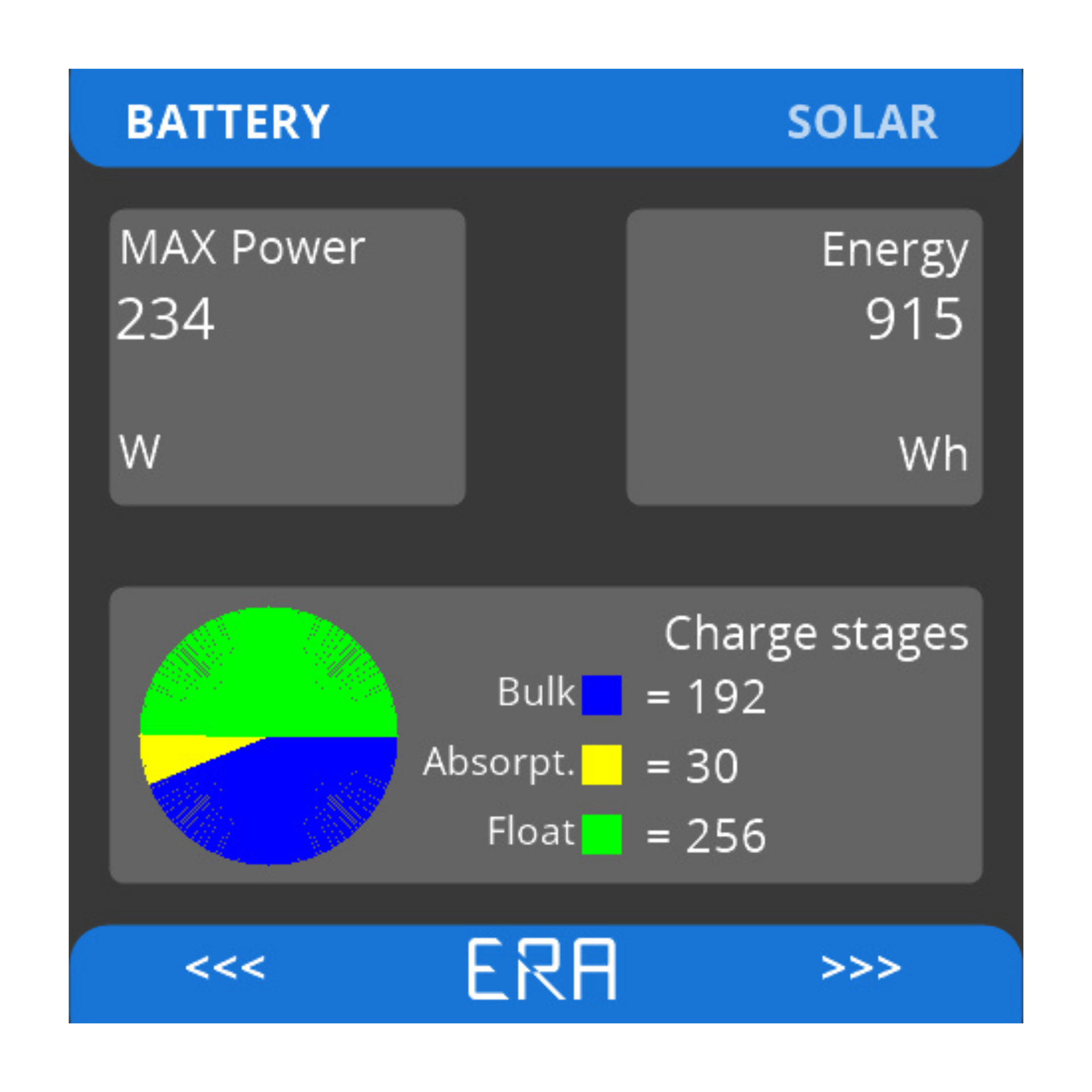
Task: Go to previous page with <<< arrows
Action: (225, 967)
